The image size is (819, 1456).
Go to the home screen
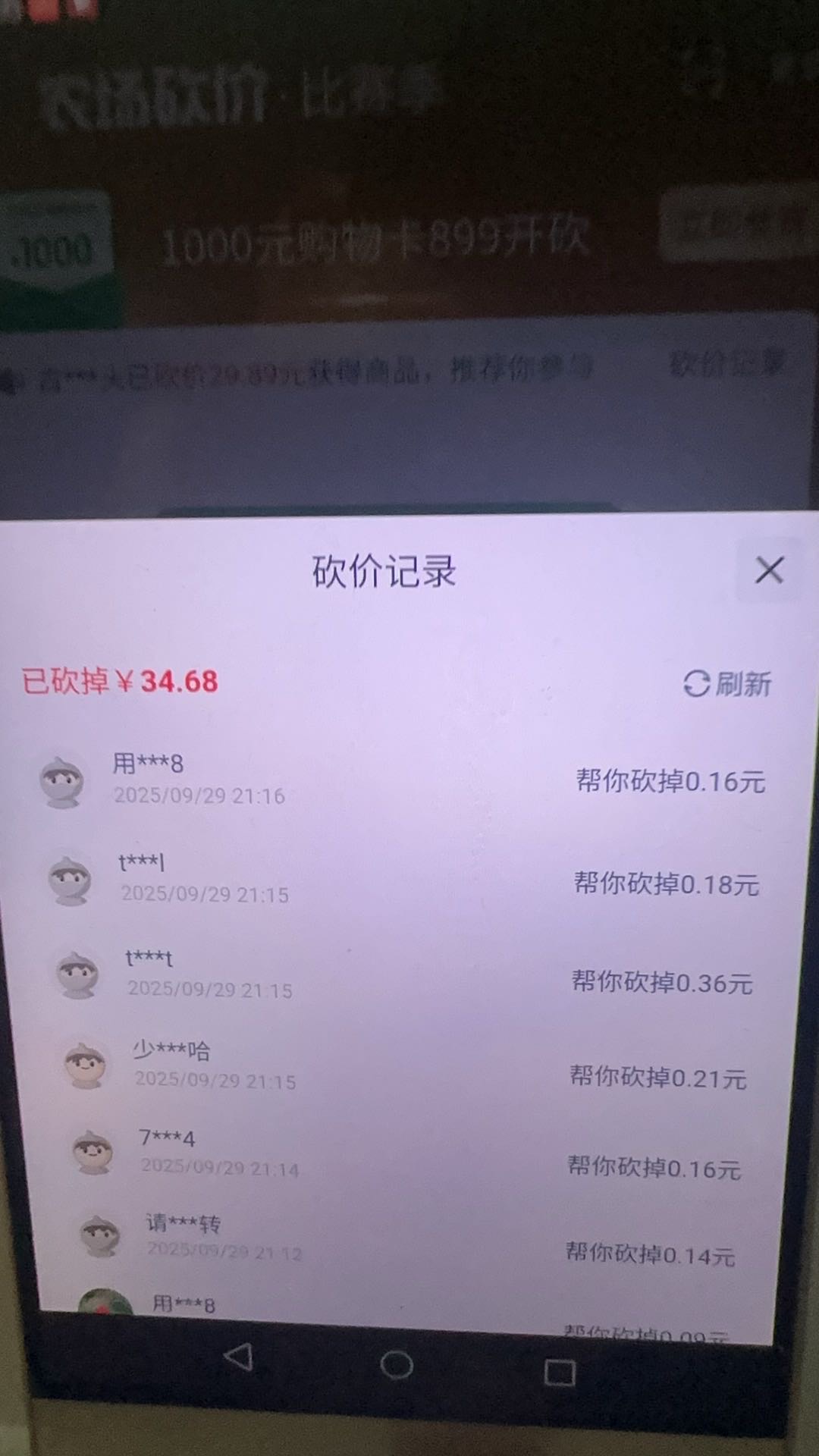point(397,1365)
